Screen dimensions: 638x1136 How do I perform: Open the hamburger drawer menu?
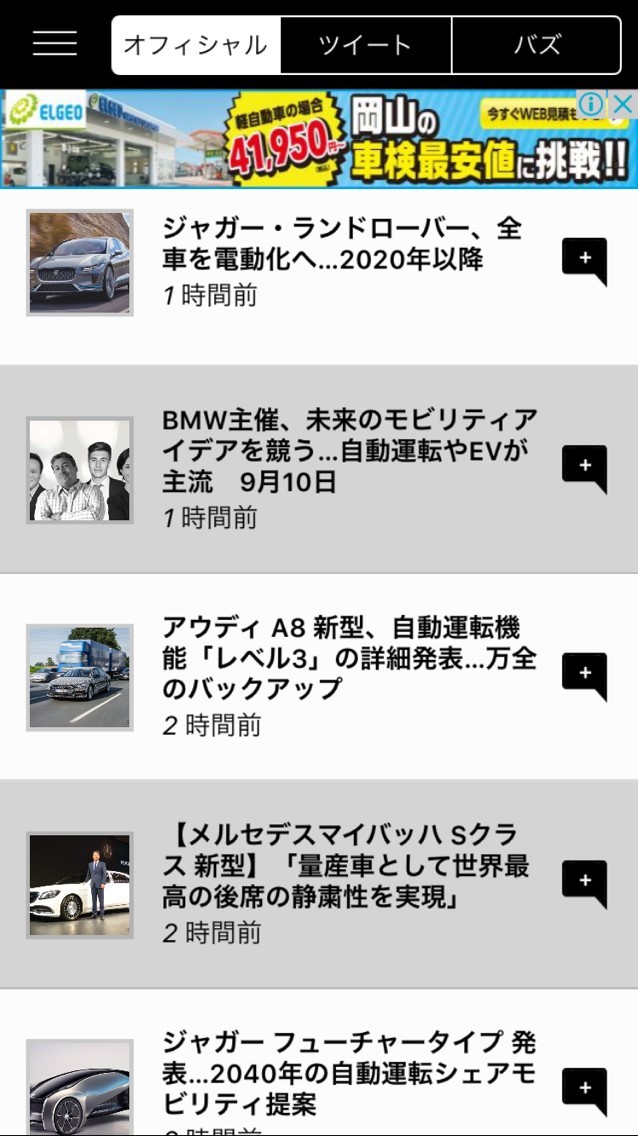pos(54,43)
